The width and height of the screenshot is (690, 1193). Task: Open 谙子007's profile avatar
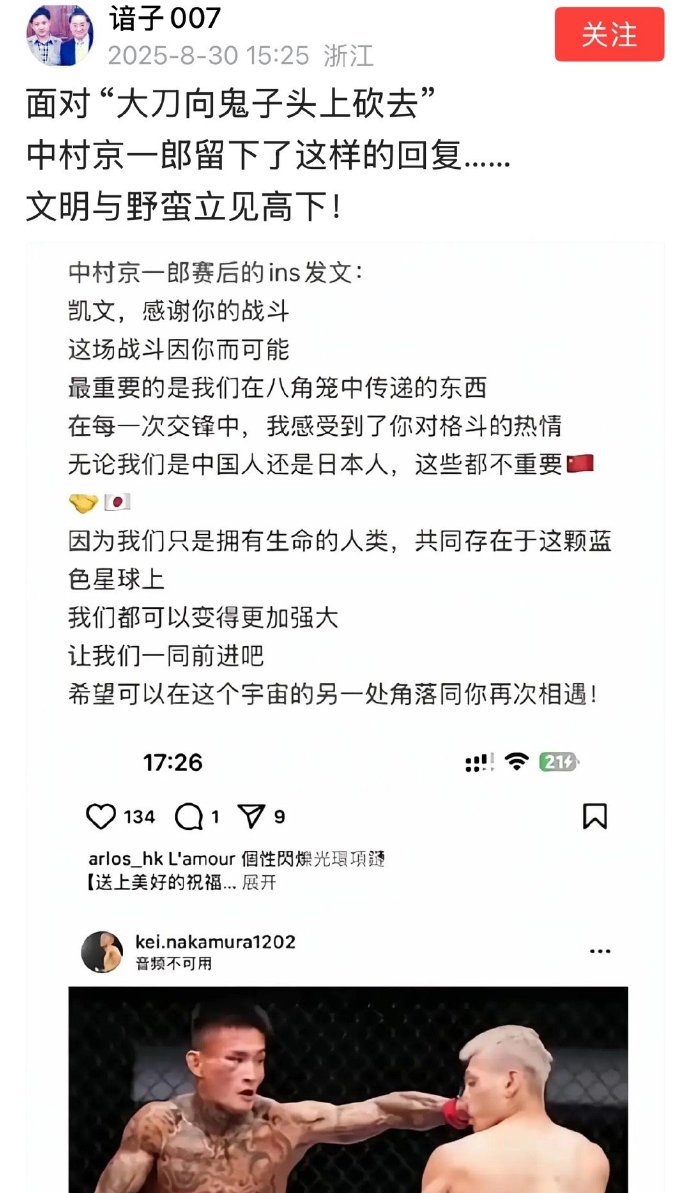click(60, 36)
